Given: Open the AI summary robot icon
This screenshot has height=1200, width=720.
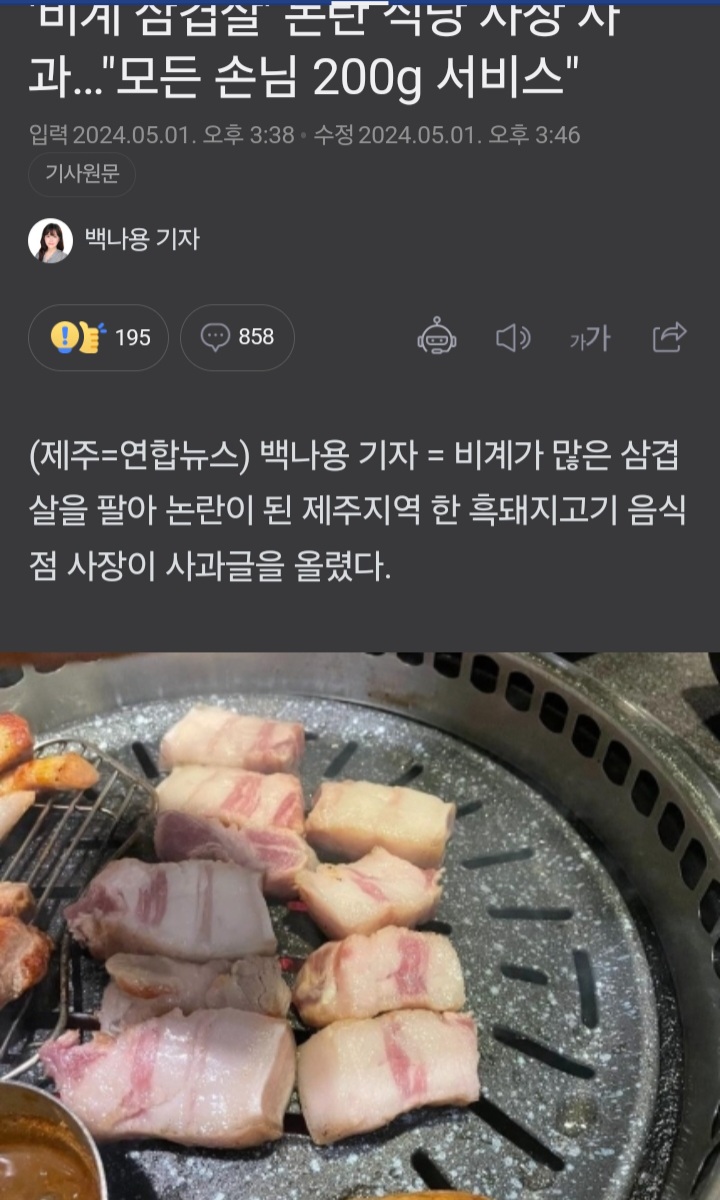Looking at the screenshot, I should coord(437,338).
